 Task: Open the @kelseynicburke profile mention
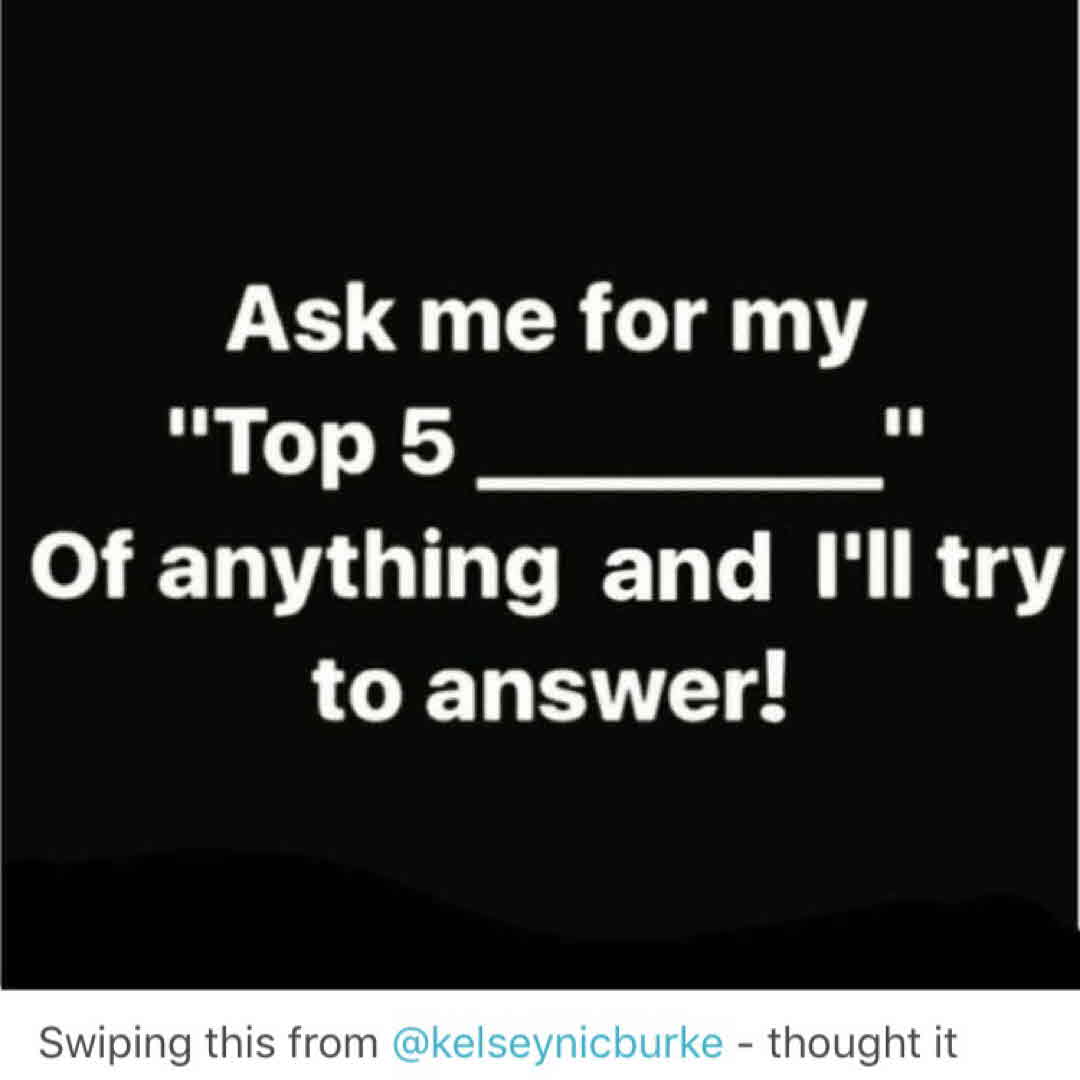pos(558,1043)
